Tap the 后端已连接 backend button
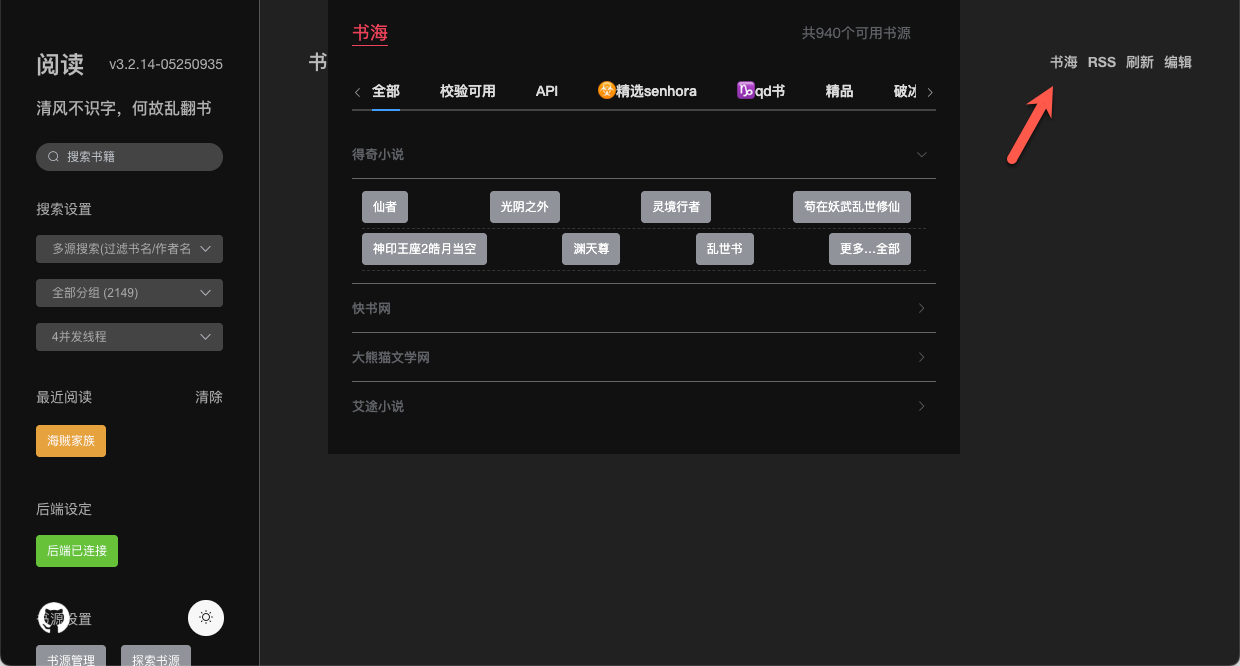1240x666 pixels. pos(77,551)
